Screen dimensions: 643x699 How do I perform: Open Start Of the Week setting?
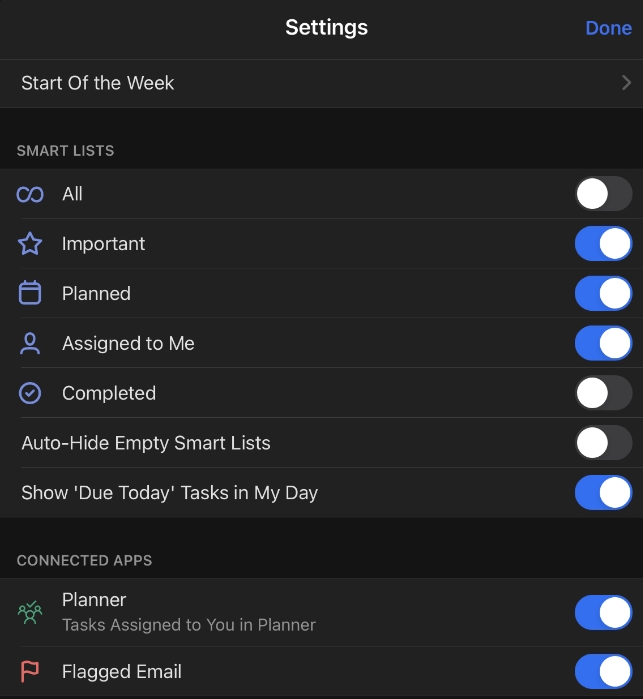pyautogui.click(x=320, y=83)
